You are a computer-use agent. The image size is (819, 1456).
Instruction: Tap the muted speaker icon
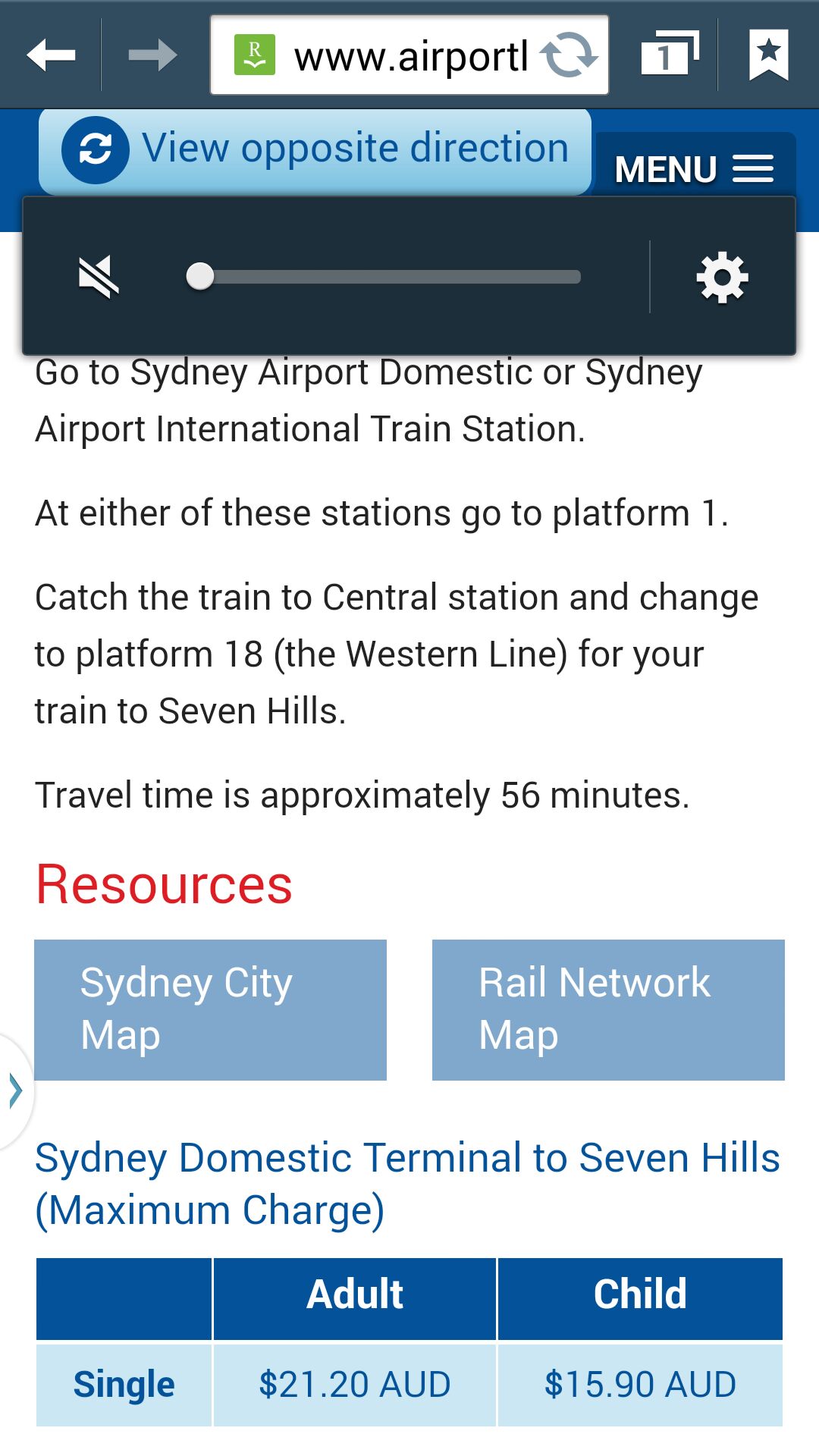pos(99,276)
